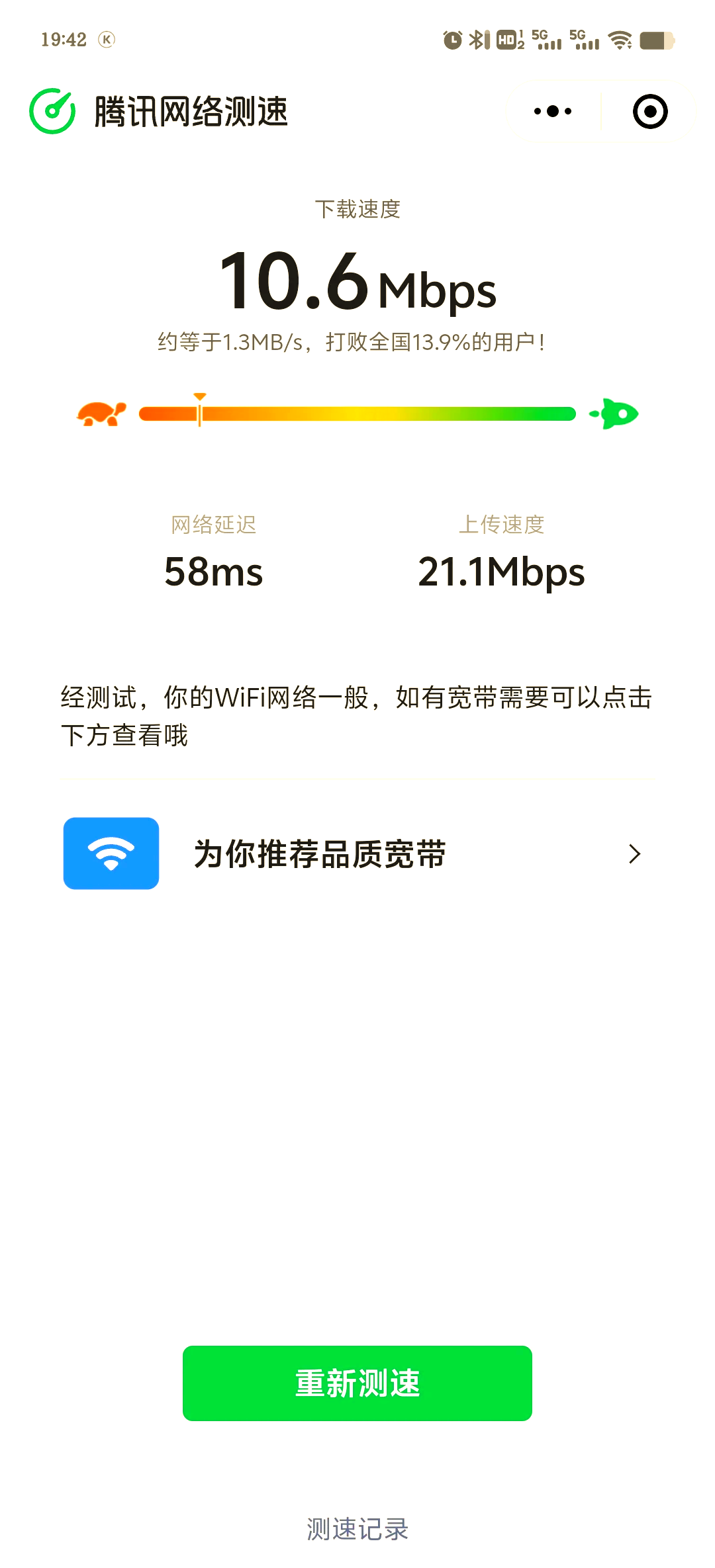Open the mini program's three-dot menu
This screenshot has width=715, height=1568.
pyautogui.click(x=553, y=111)
